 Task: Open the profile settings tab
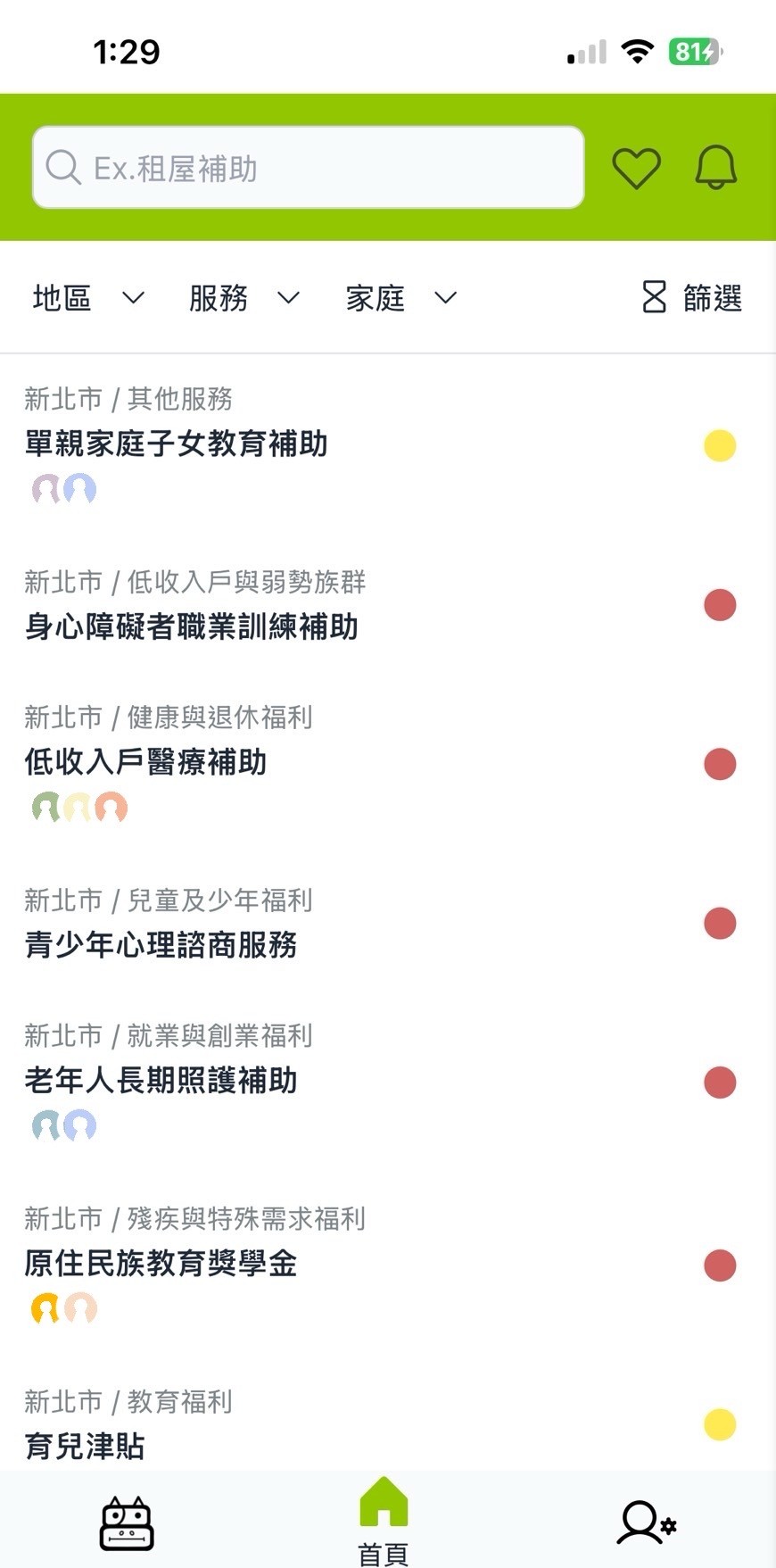[647, 1523]
